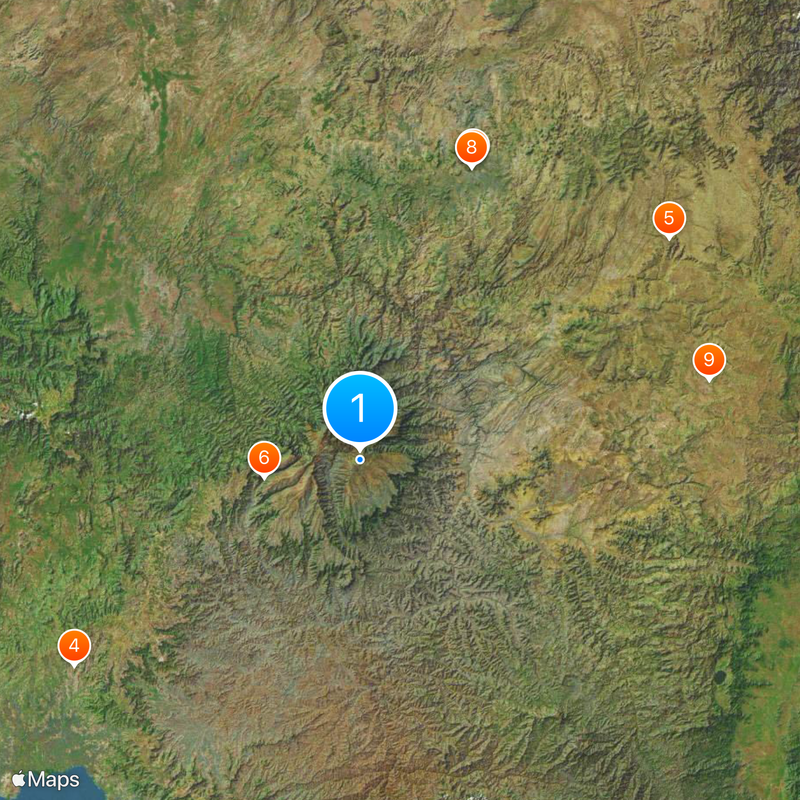Open the orange map pin 5
Screen dimensions: 800x800
668,218
